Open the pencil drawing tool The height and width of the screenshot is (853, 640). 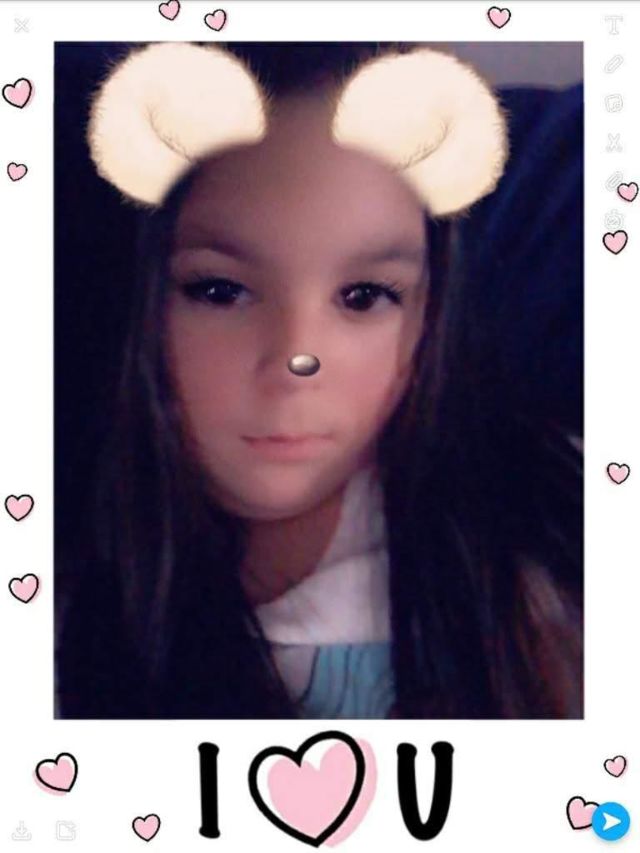pos(613,64)
